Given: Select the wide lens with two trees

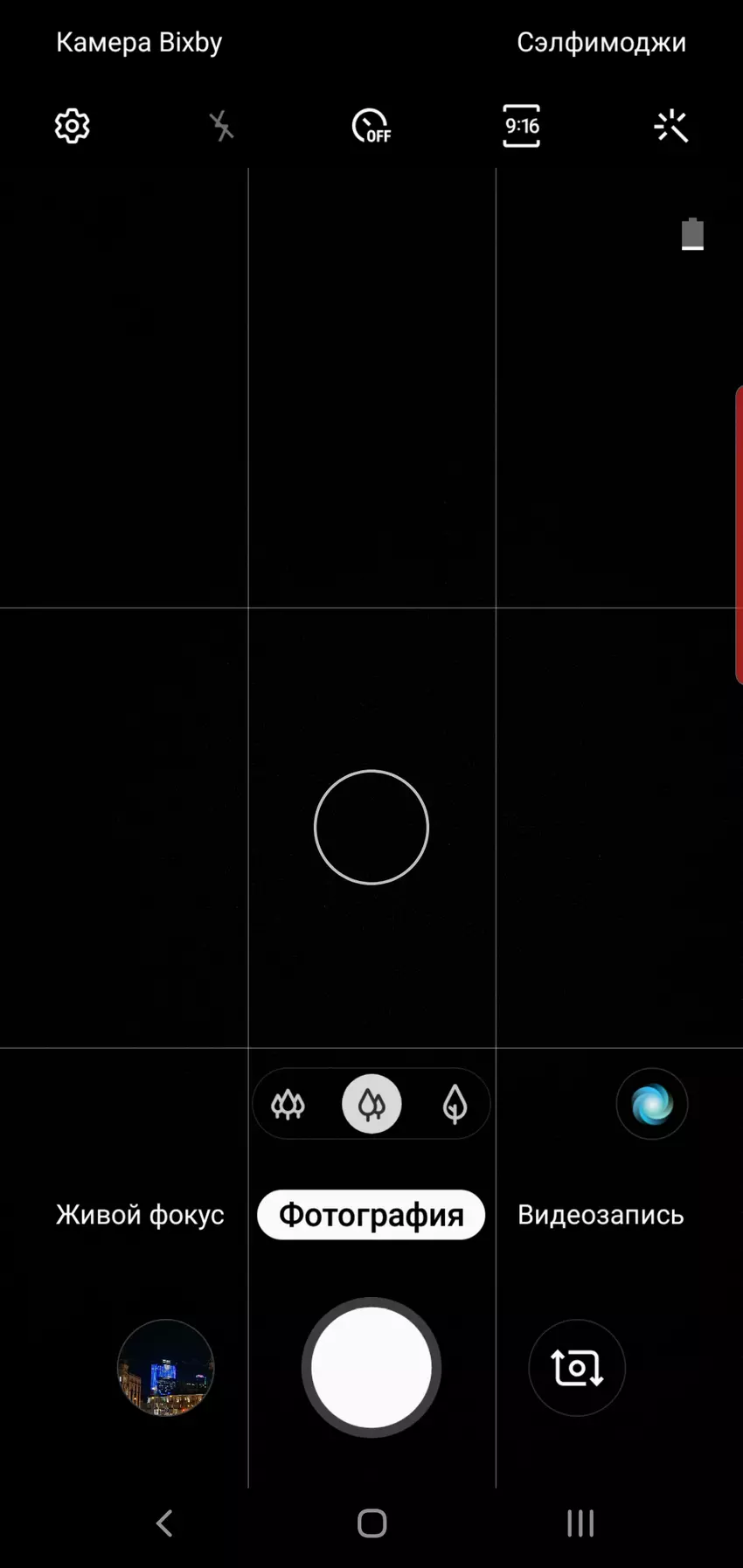Looking at the screenshot, I should [371, 1105].
